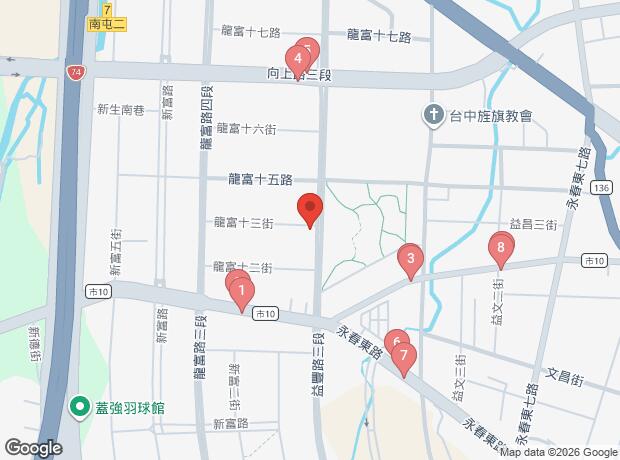This screenshot has height=460, width=620.
Task: Tap map marker number 8
Action: [501, 249]
